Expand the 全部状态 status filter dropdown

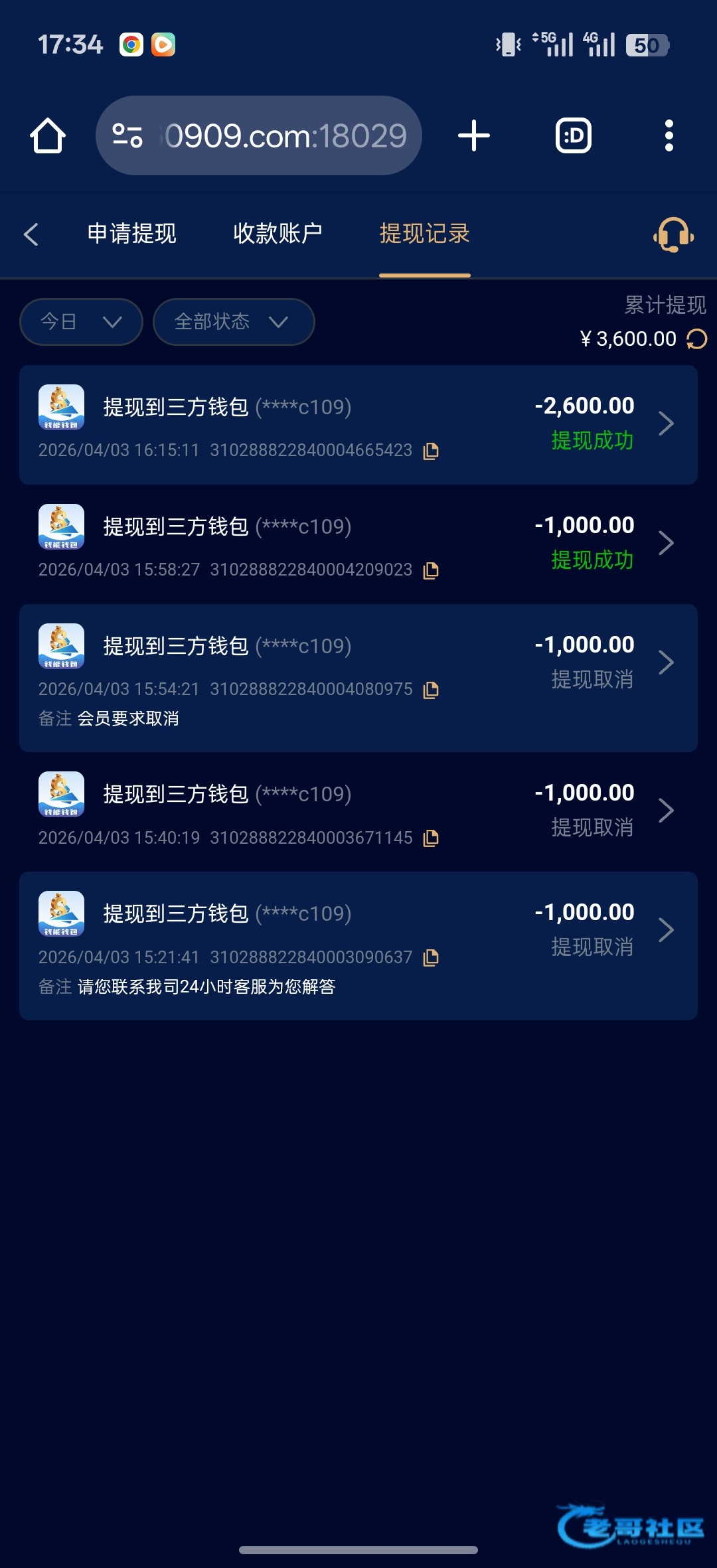coord(233,322)
